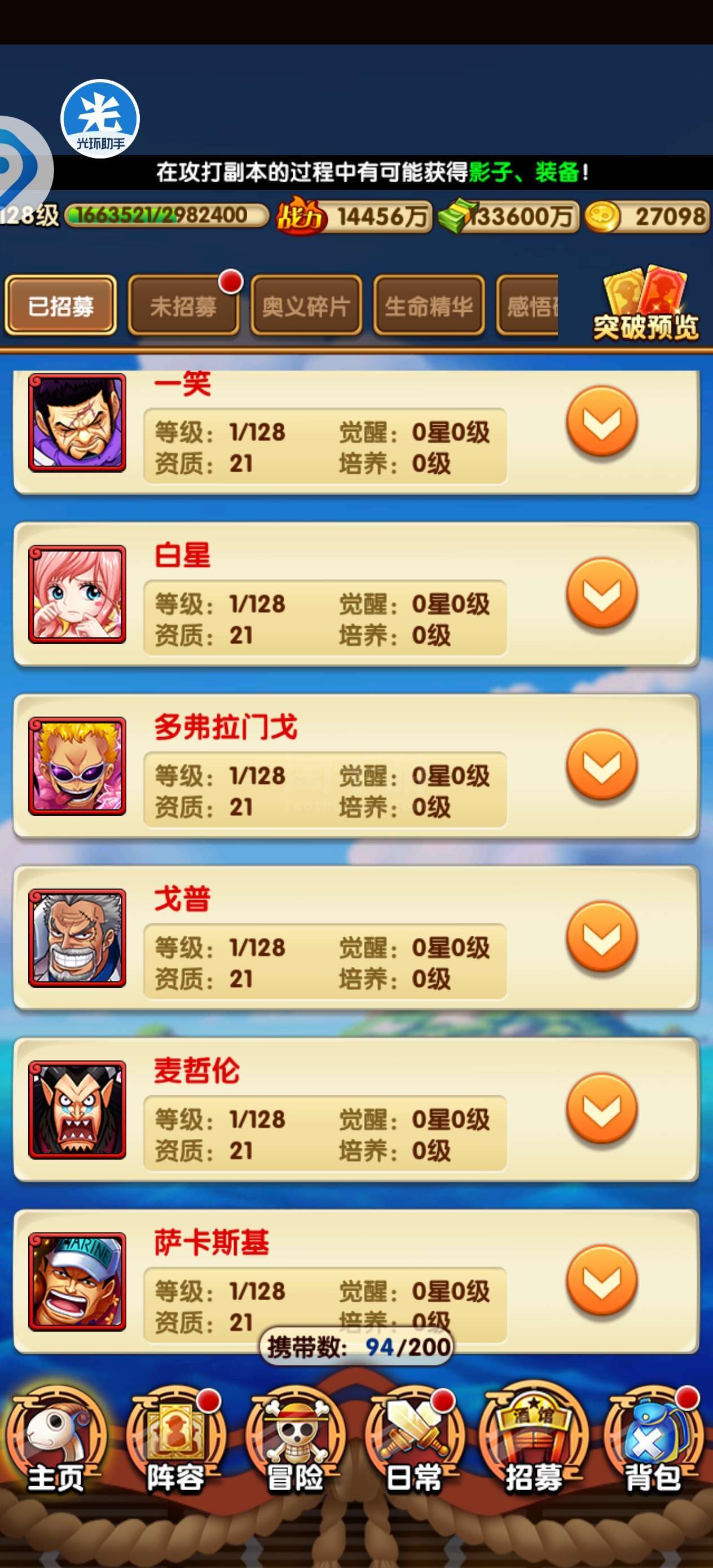Open 突破预览 preview

[x=645, y=304]
